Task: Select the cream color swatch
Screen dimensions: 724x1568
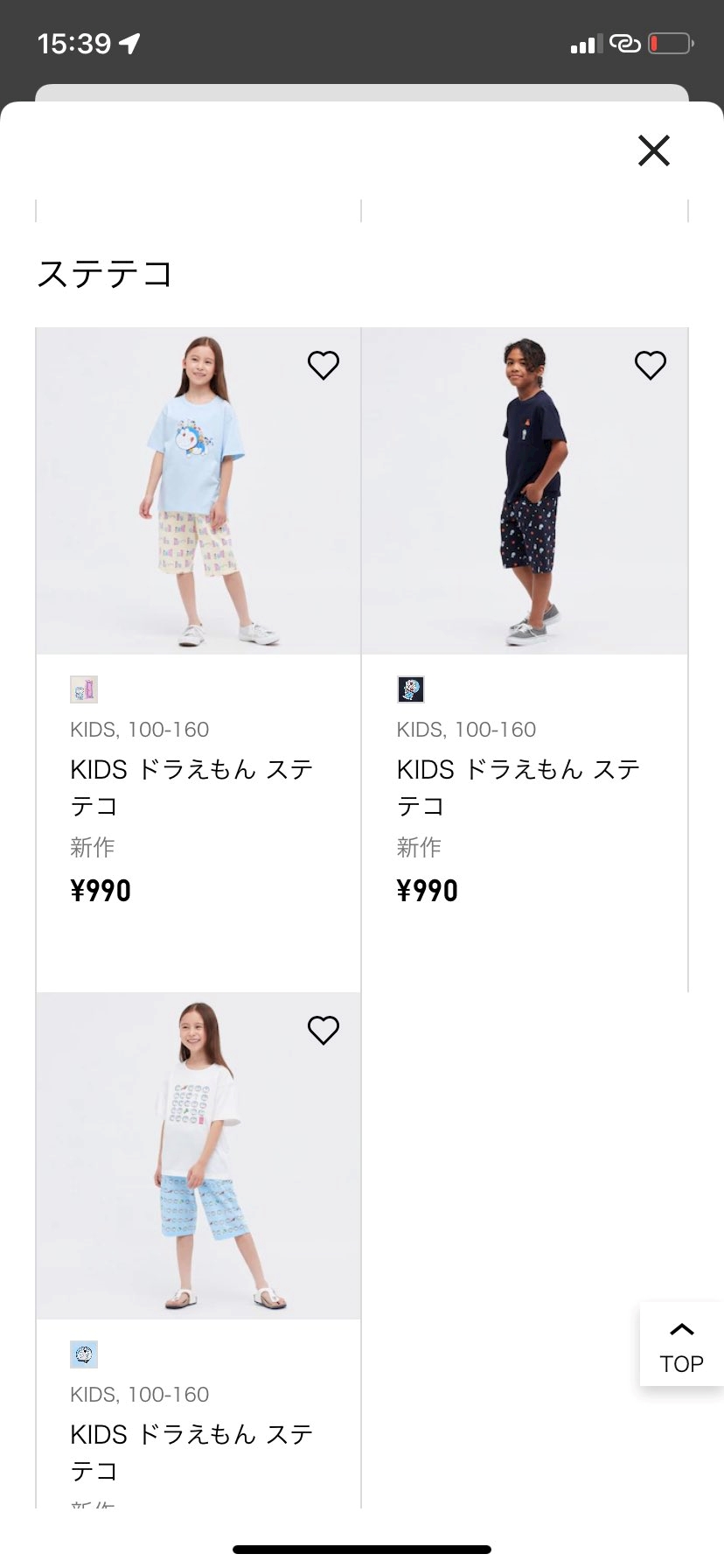Action: (x=84, y=689)
